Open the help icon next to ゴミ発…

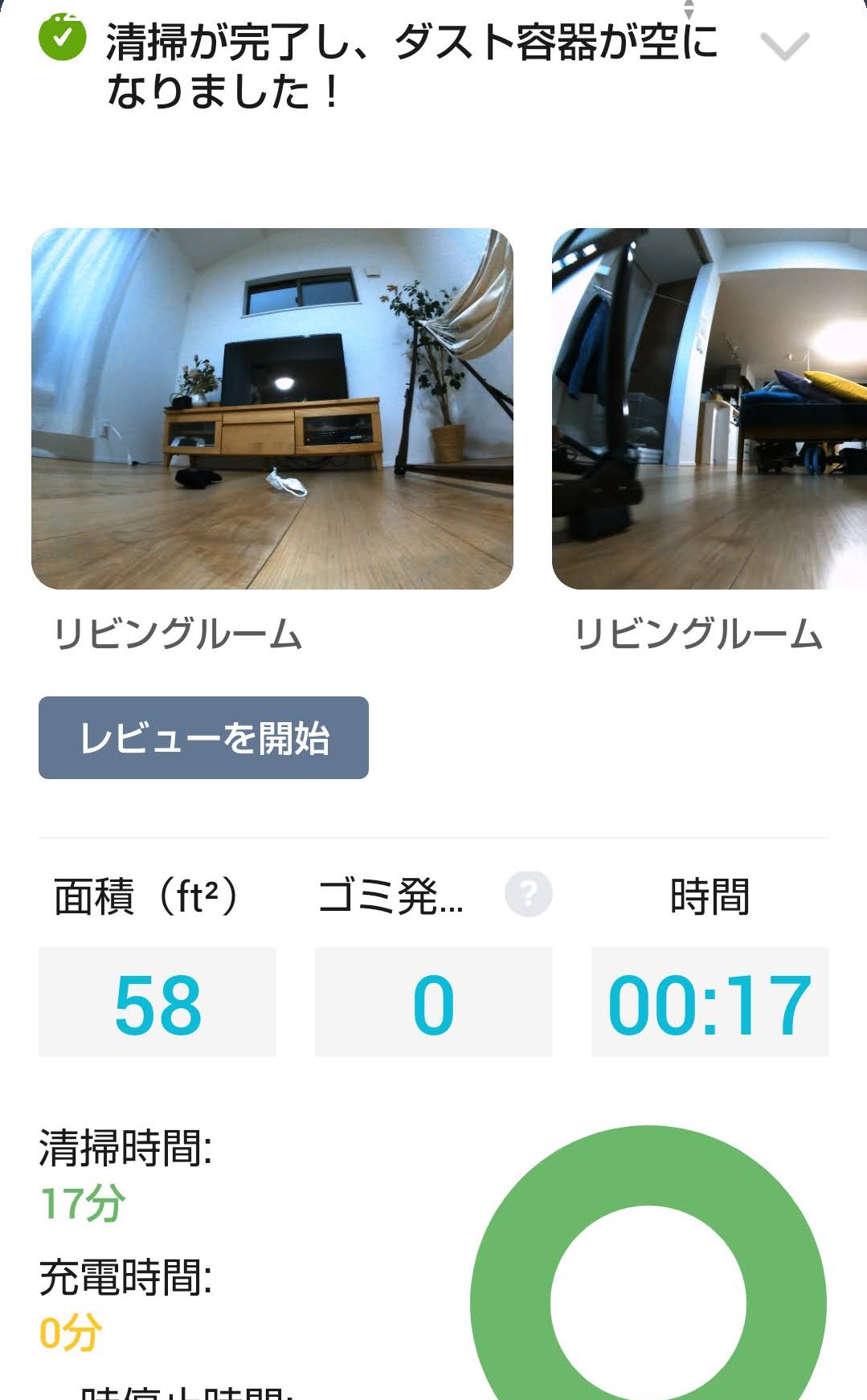click(x=528, y=894)
